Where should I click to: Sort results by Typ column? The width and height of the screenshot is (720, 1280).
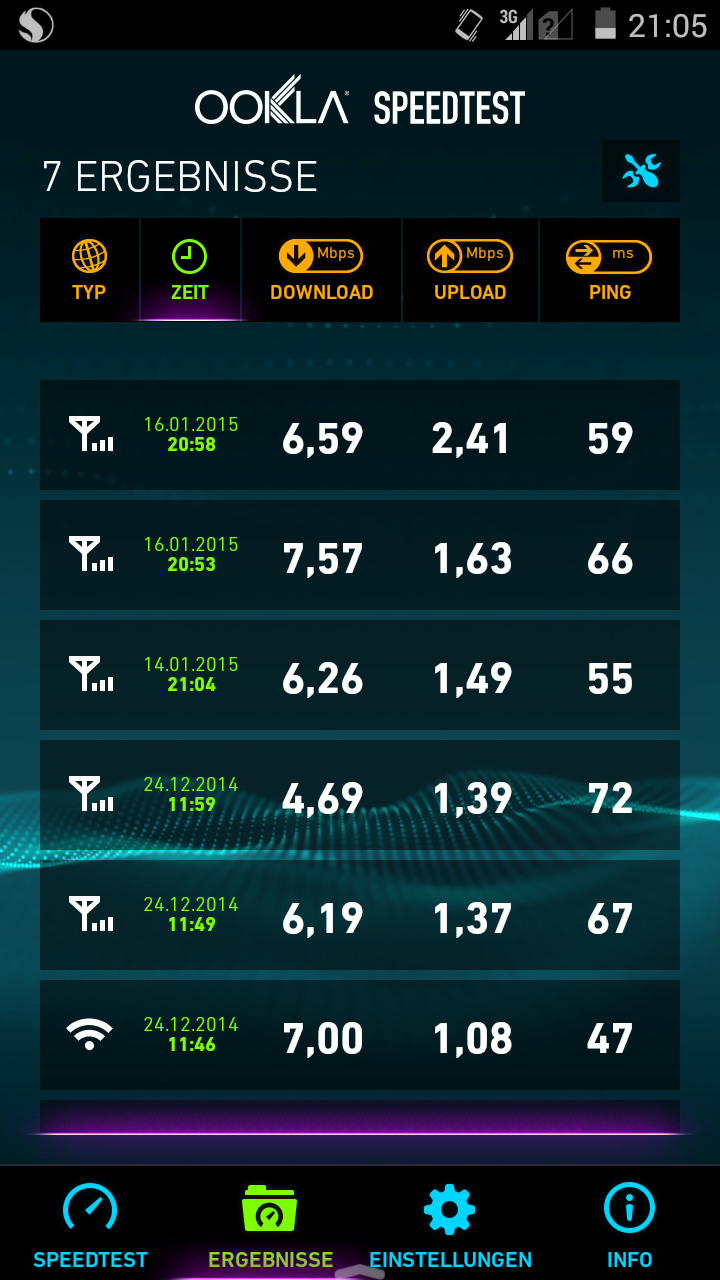tap(89, 270)
